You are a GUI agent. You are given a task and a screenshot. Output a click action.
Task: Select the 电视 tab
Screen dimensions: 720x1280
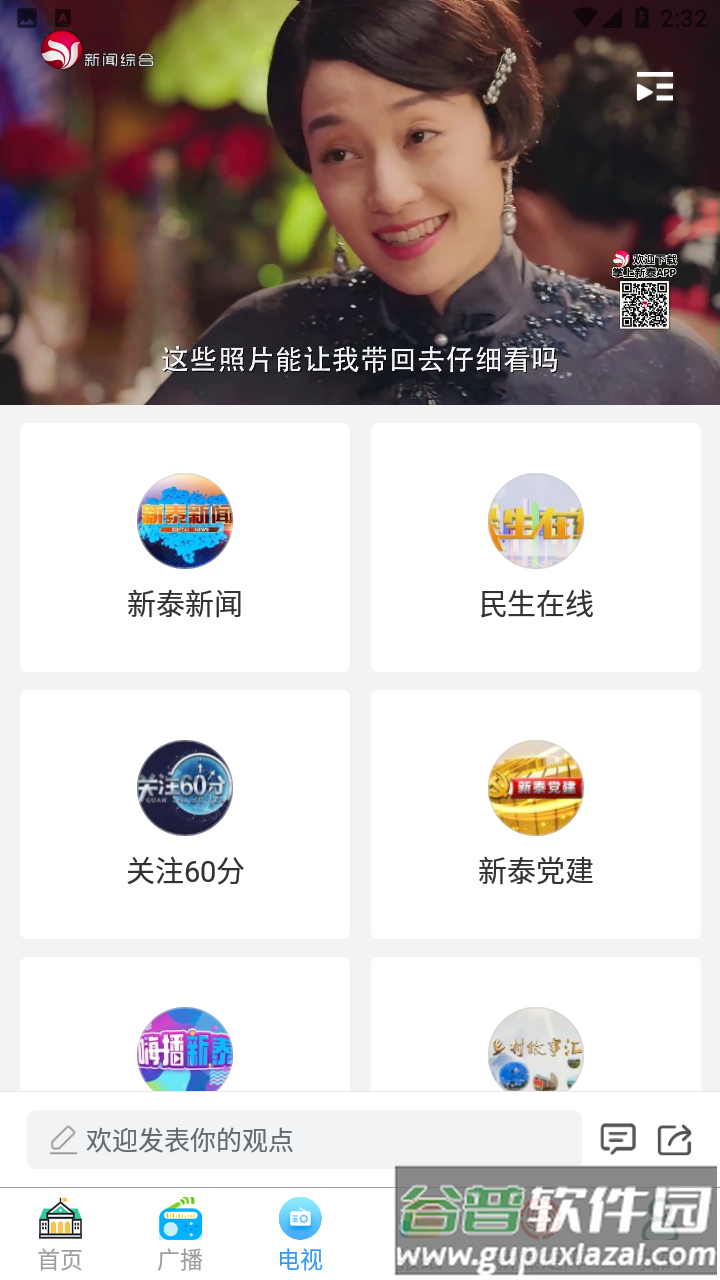300,1234
